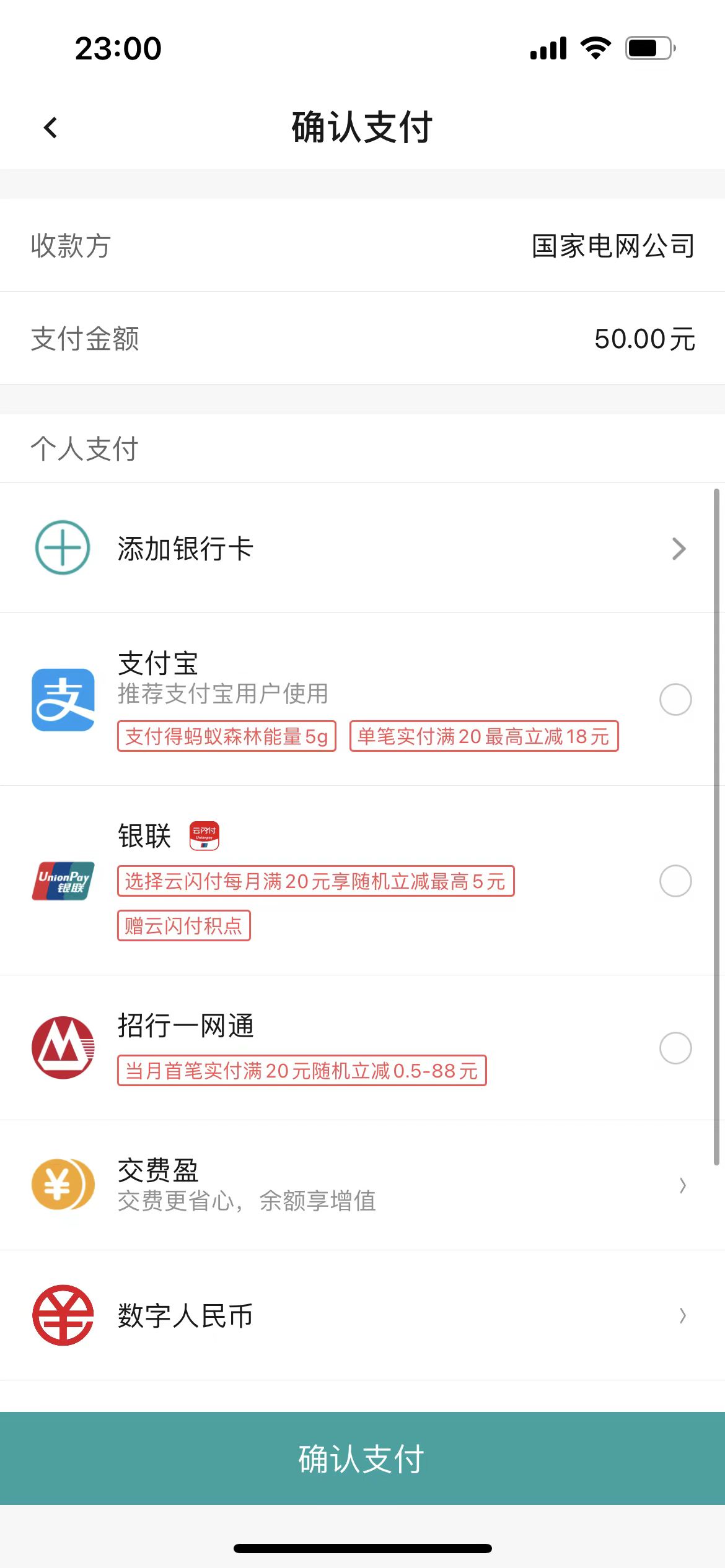Tap the 确认支付 button
Viewport: 725px width, 1568px height.
(x=362, y=1458)
